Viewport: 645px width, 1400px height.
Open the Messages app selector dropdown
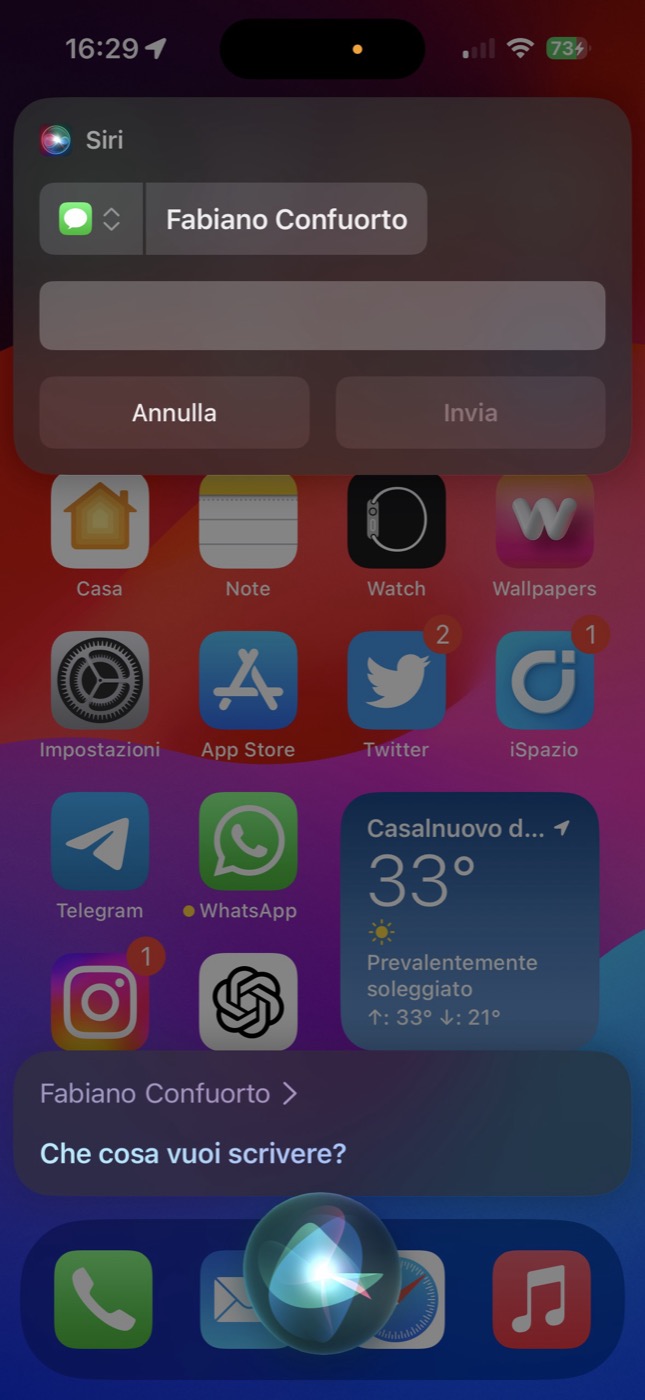coord(91,219)
